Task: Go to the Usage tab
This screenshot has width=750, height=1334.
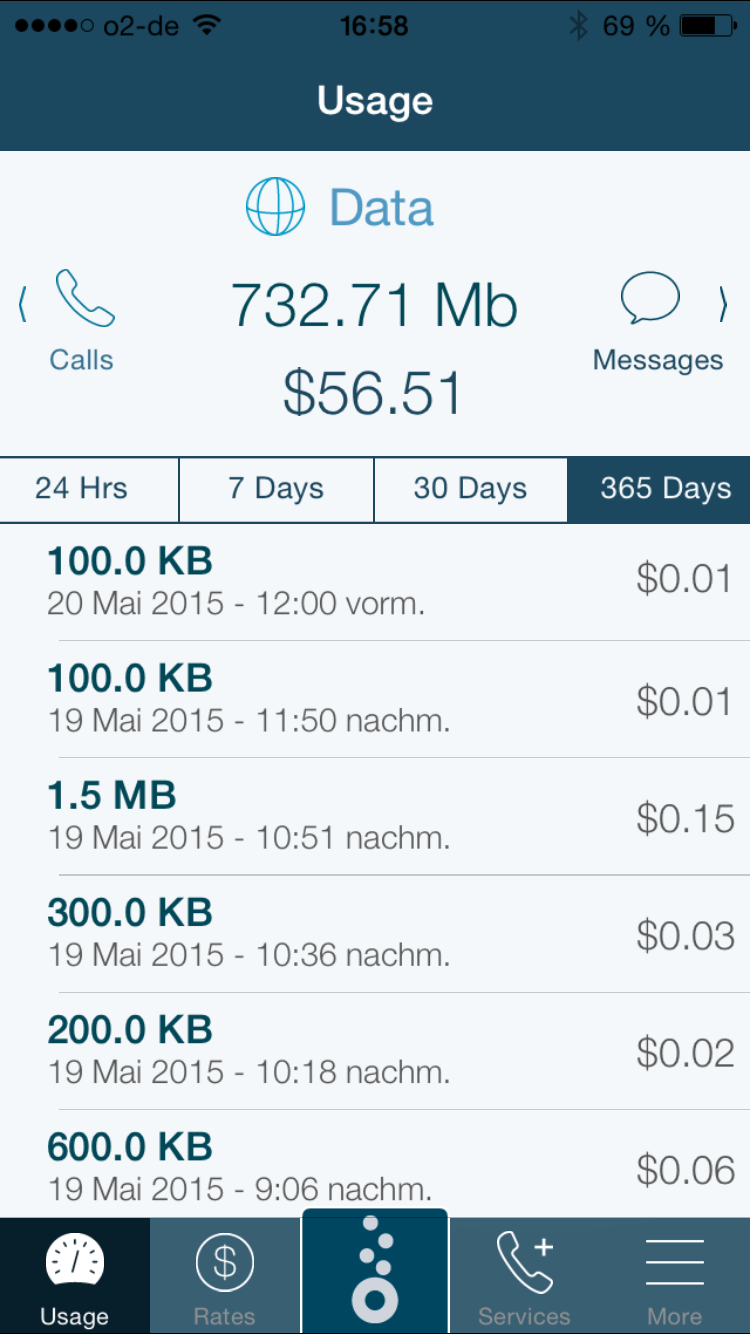Action: [75, 1277]
